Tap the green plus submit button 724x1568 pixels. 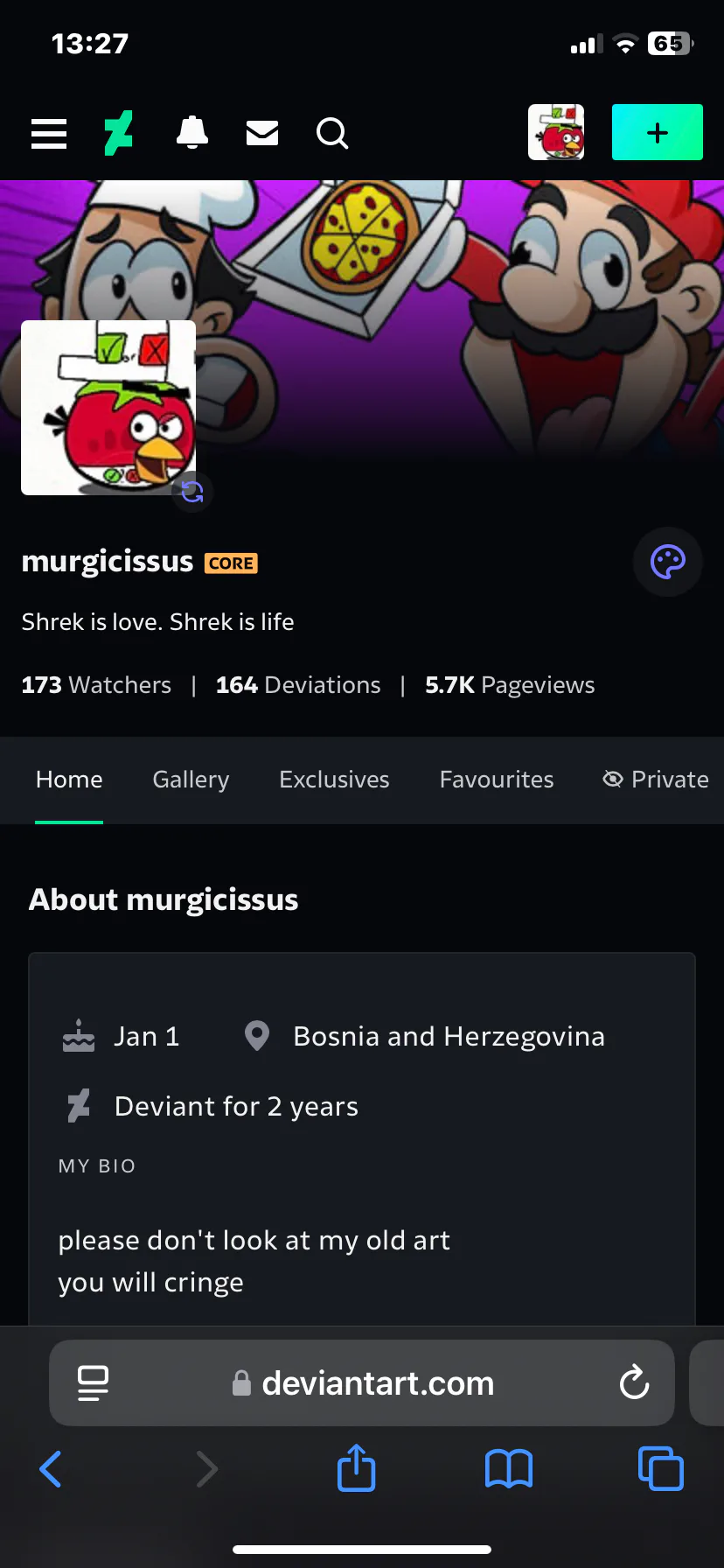658,132
